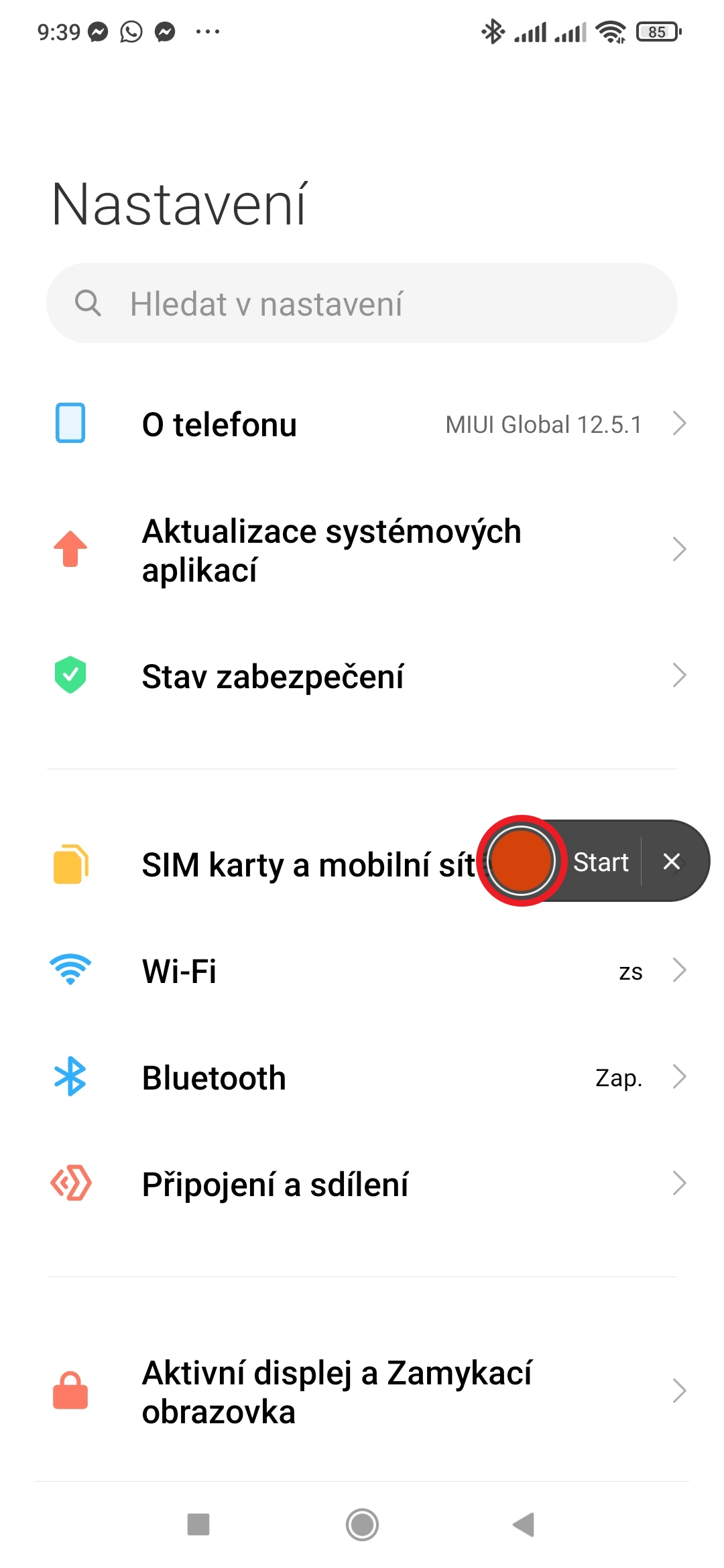Viewport: 724px width, 1568px height.
Task: Open O telefonu settings
Action: (x=362, y=424)
